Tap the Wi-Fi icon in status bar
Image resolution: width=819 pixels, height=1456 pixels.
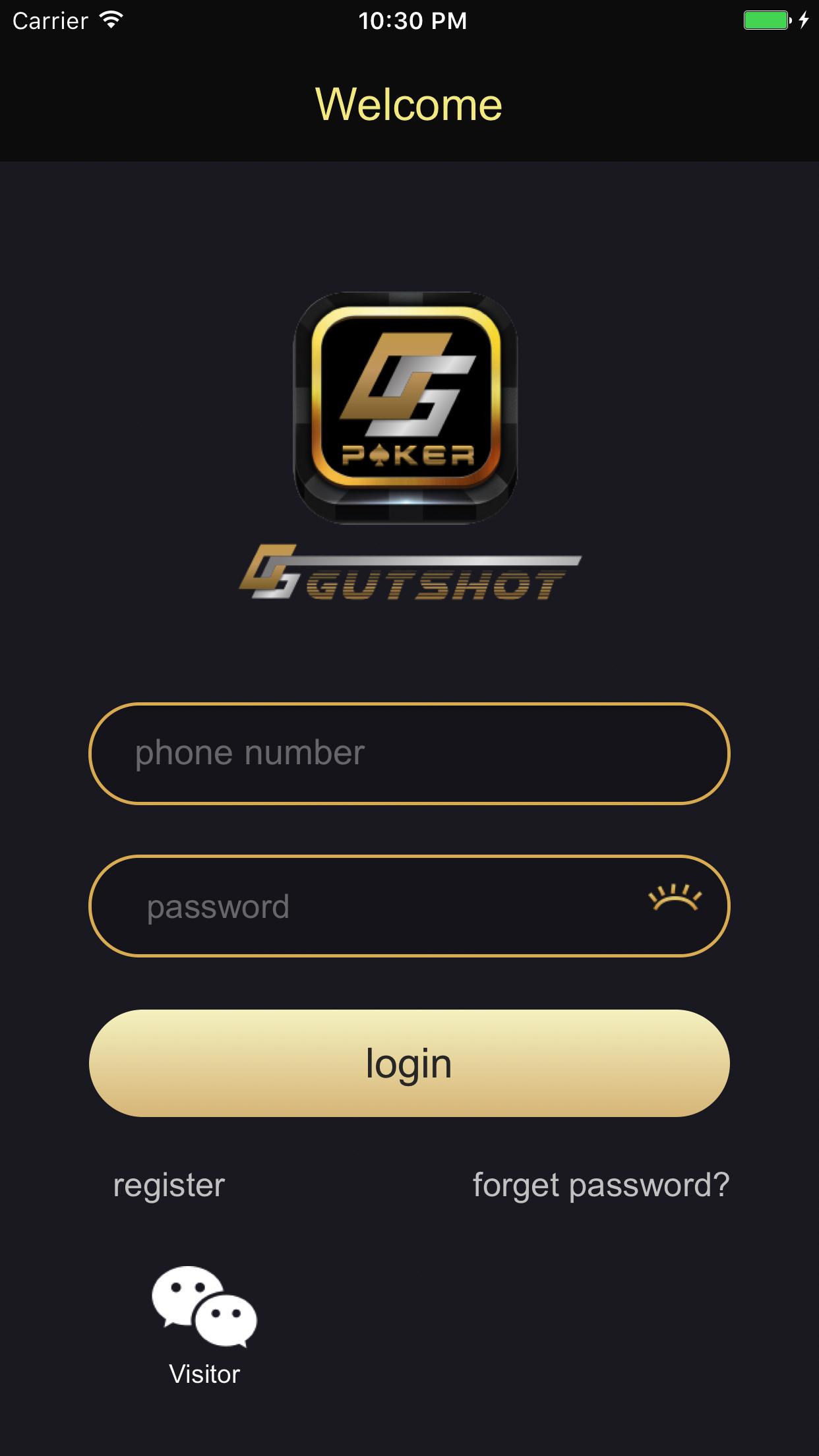point(109,20)
